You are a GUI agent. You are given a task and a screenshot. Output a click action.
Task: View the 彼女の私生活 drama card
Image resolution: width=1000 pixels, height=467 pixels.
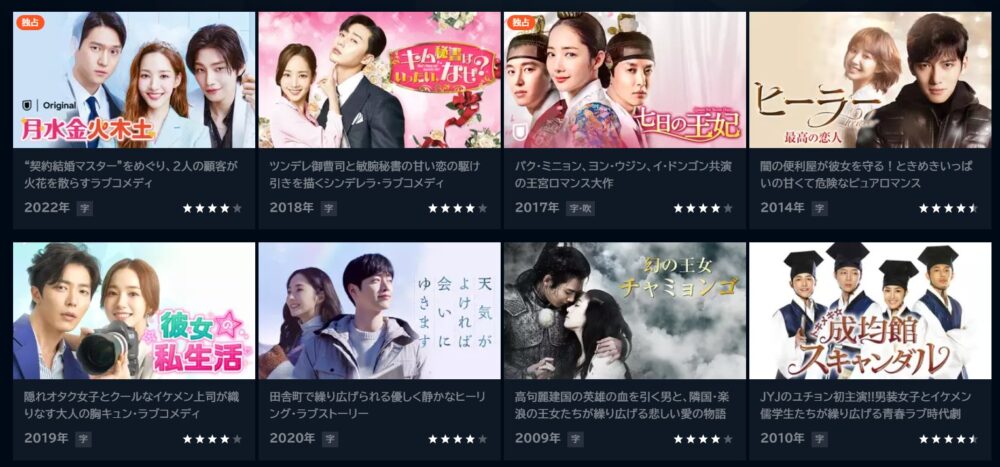coord(134,311)
